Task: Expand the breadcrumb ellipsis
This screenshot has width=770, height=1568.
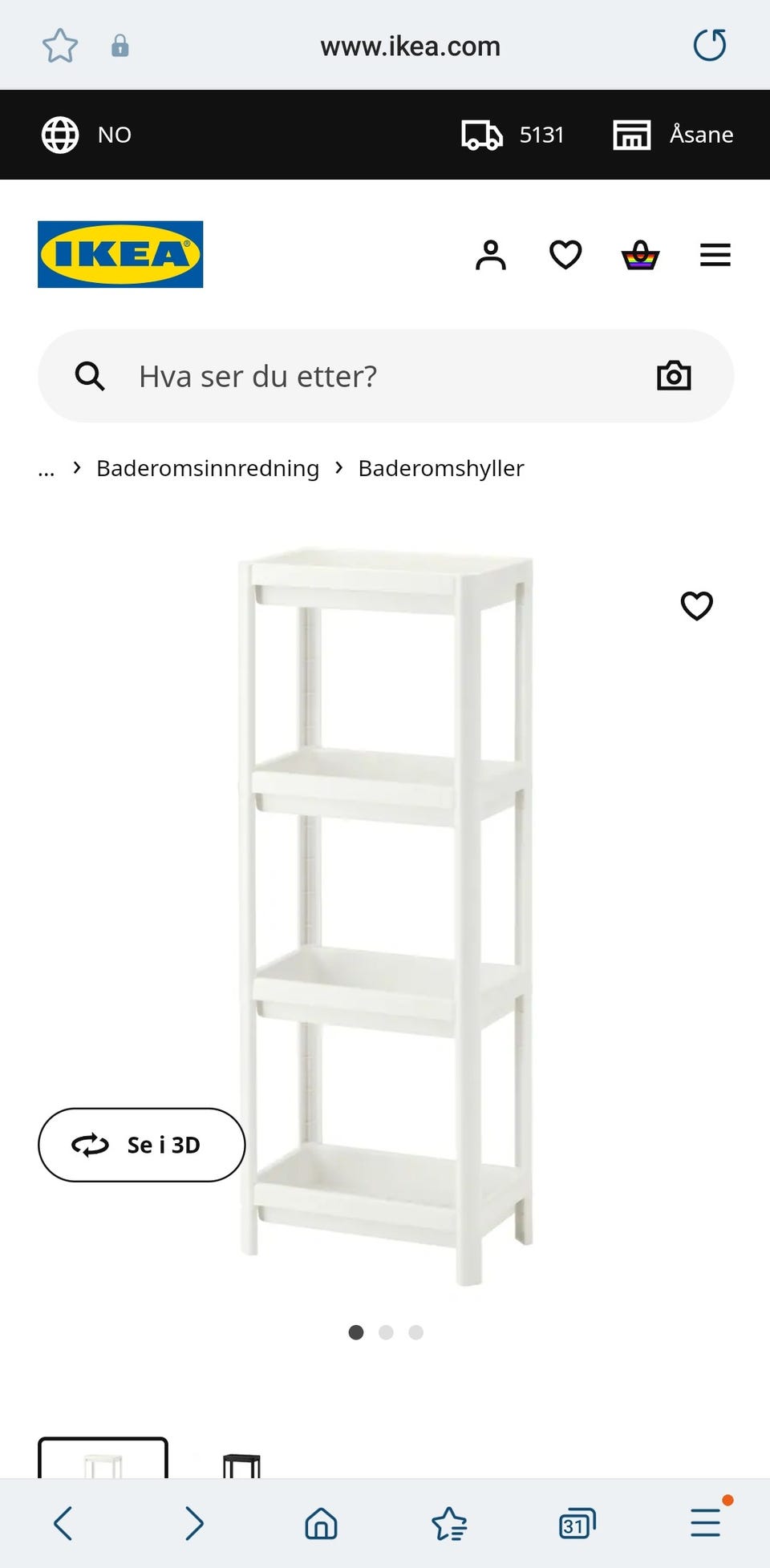Action: click(46, 468)
